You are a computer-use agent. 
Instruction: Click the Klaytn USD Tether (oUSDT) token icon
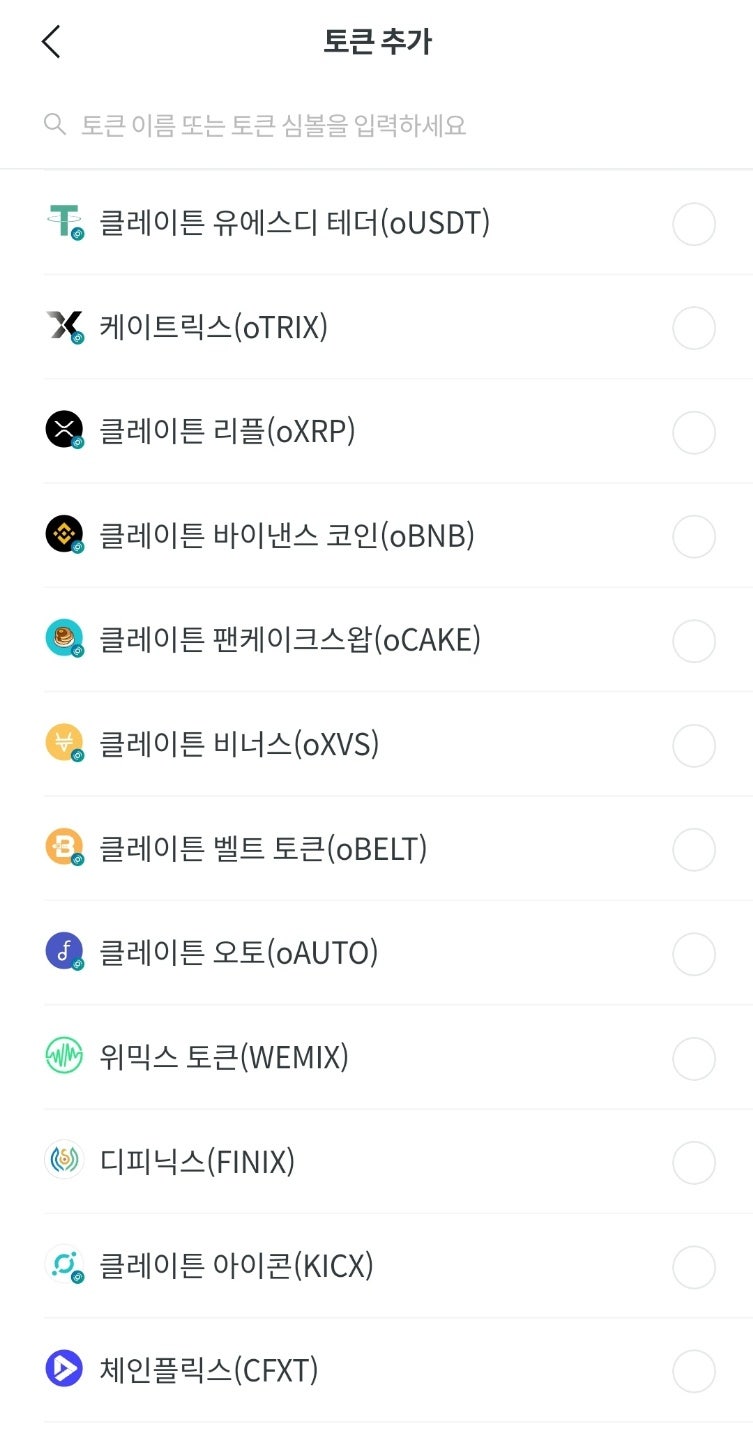[x=63, y=223]
